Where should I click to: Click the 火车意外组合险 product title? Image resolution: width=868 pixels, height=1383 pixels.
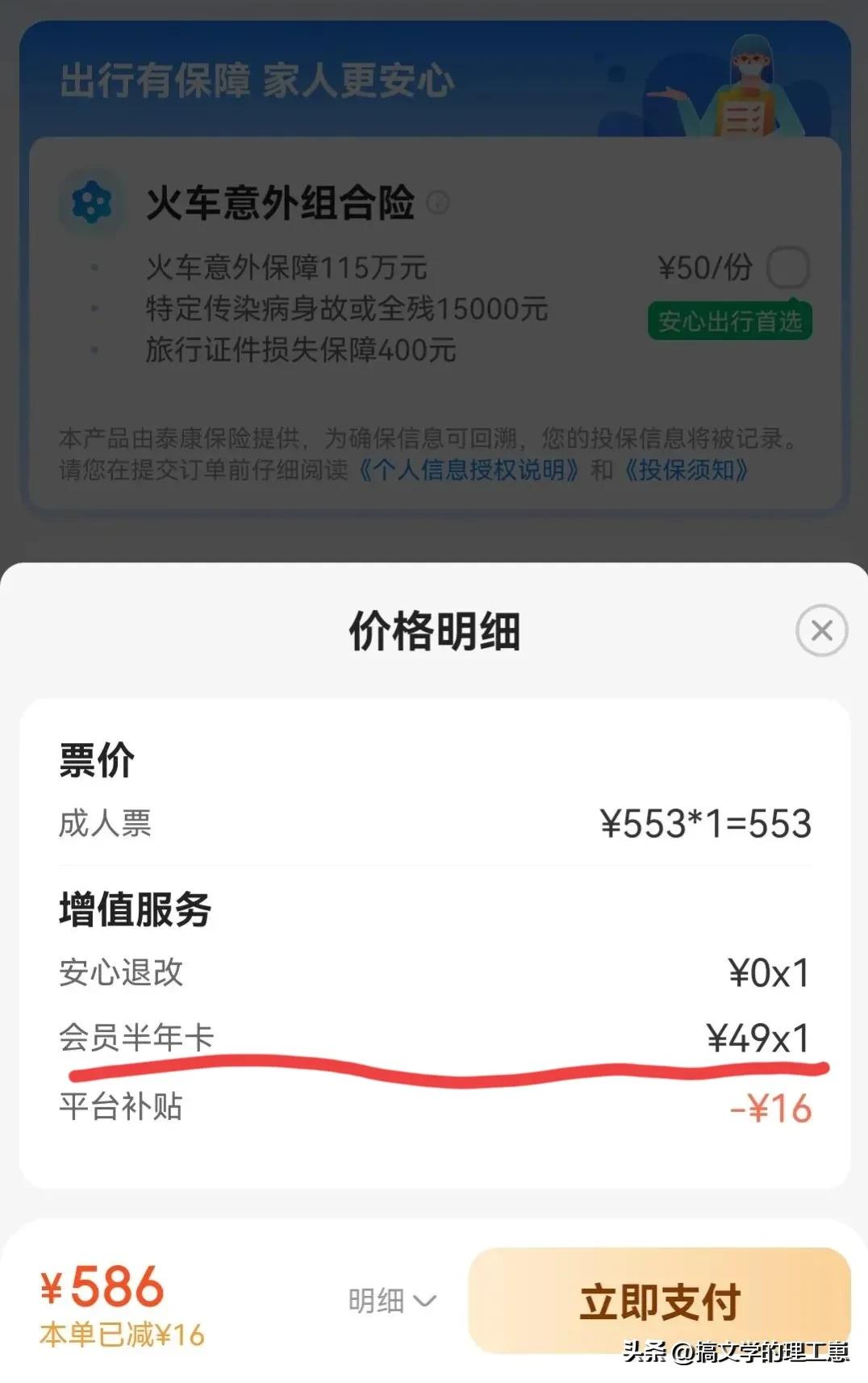pyautogui.click(x=284, y=203)
